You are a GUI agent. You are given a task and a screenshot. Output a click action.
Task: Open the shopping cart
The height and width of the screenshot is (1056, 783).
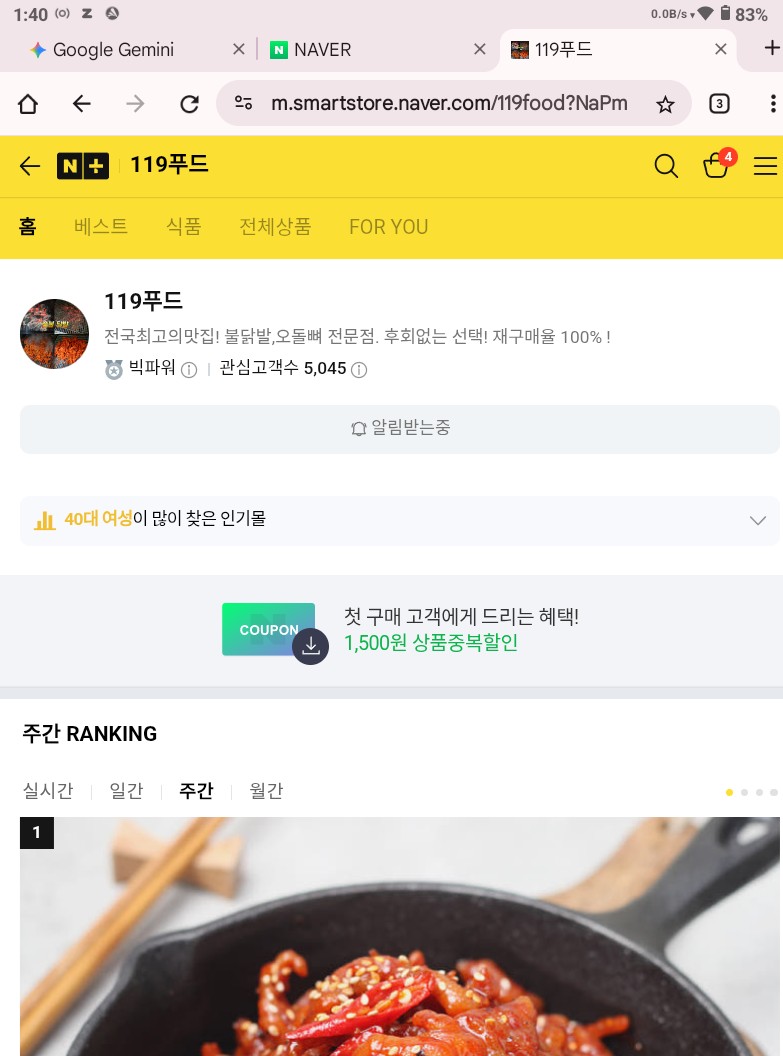coord(716,166)
